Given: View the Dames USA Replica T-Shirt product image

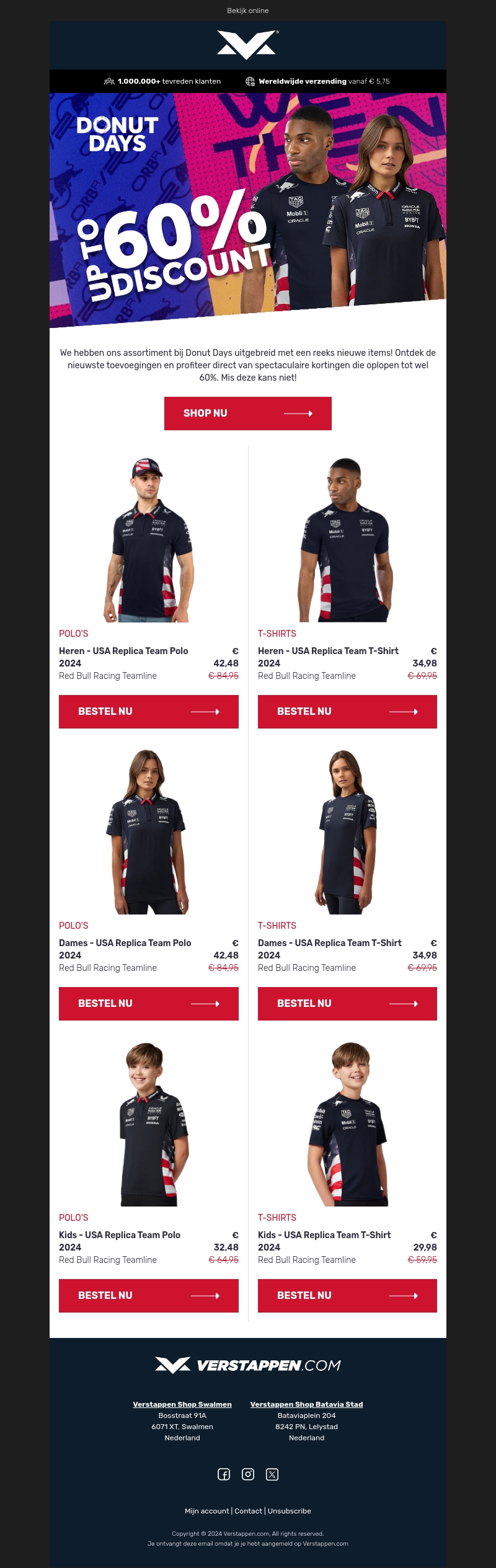Looking at the screenshot, I should click(347, 831).
